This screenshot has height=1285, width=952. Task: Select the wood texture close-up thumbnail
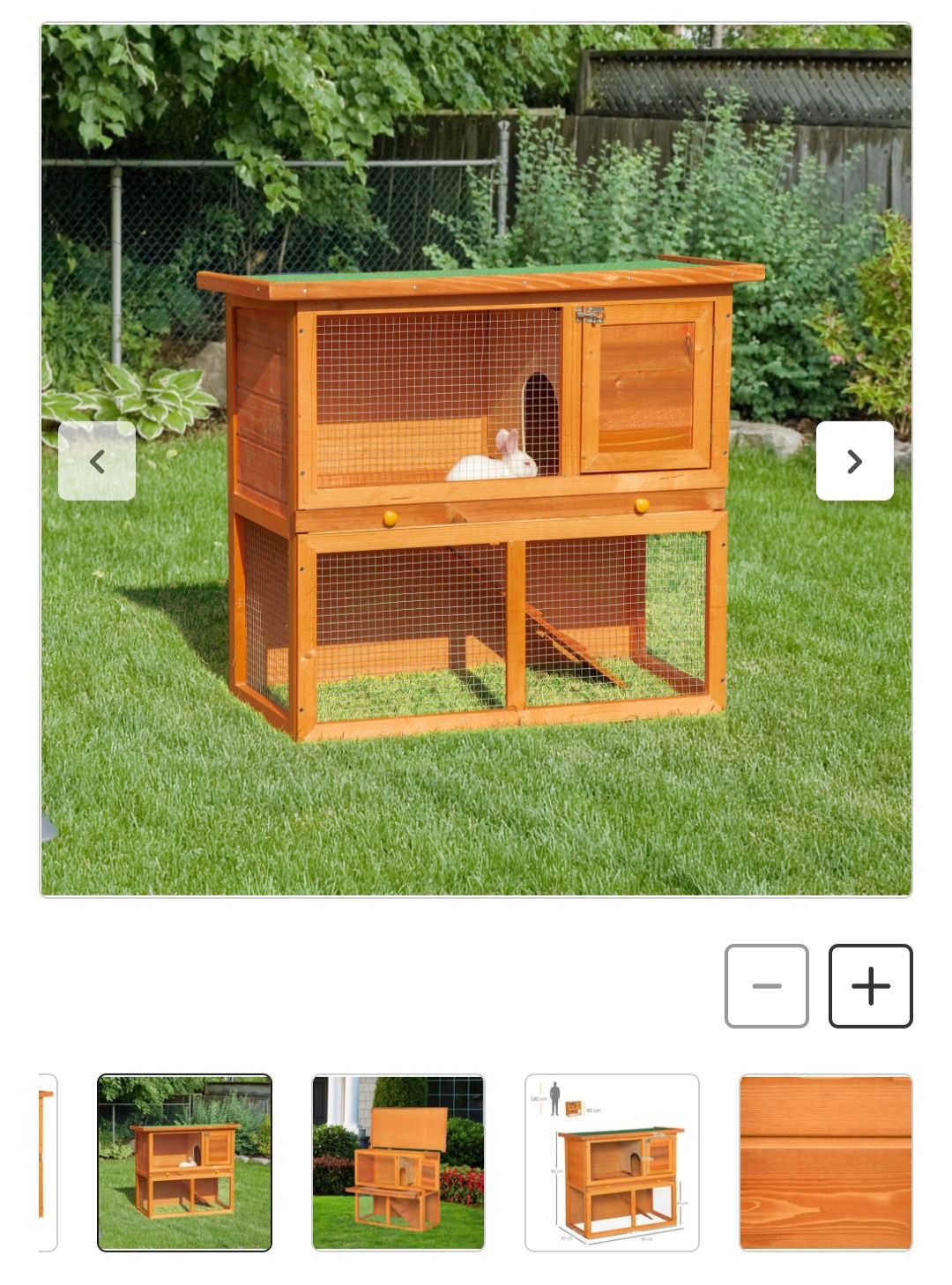[x=825, y=1162]
